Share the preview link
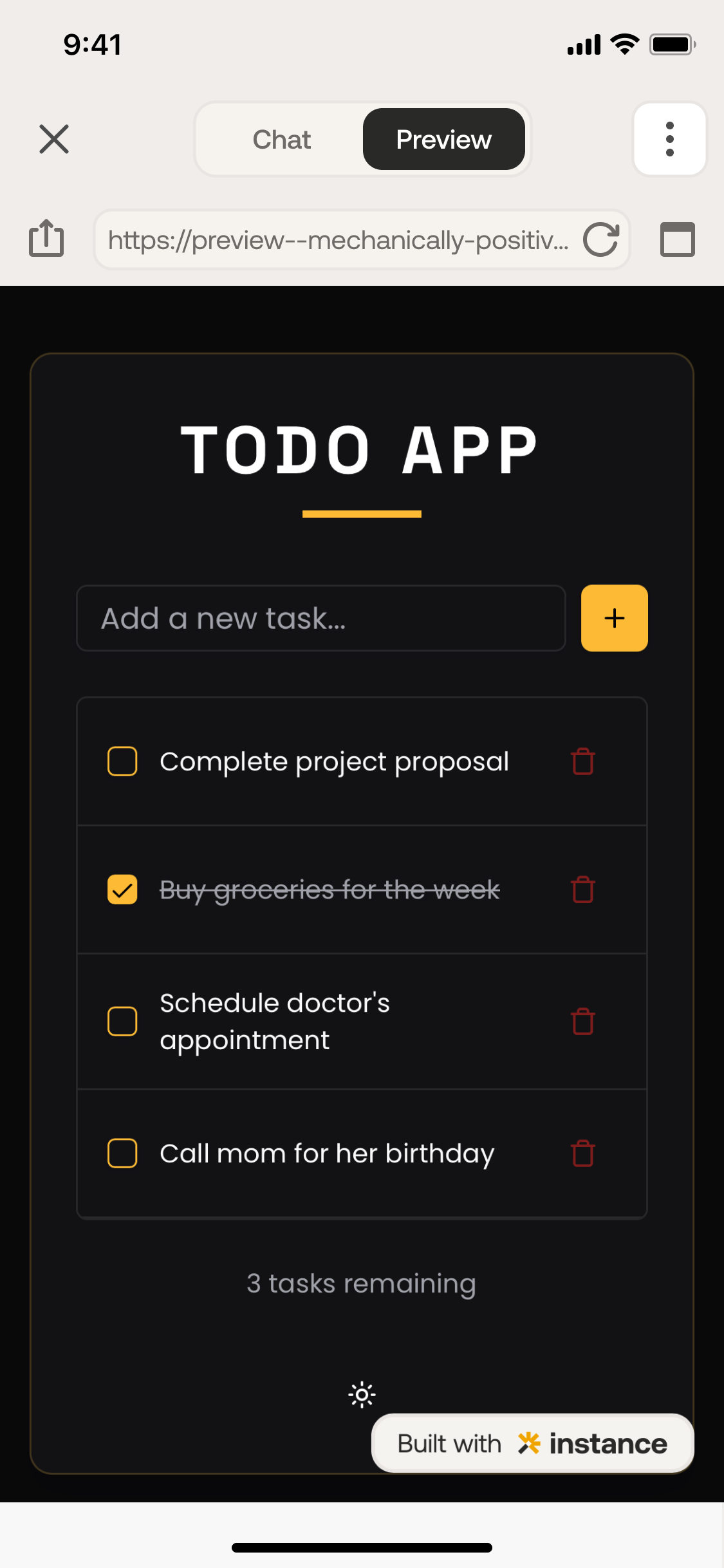Viewport: 724px width, 1568px height. 46,239
